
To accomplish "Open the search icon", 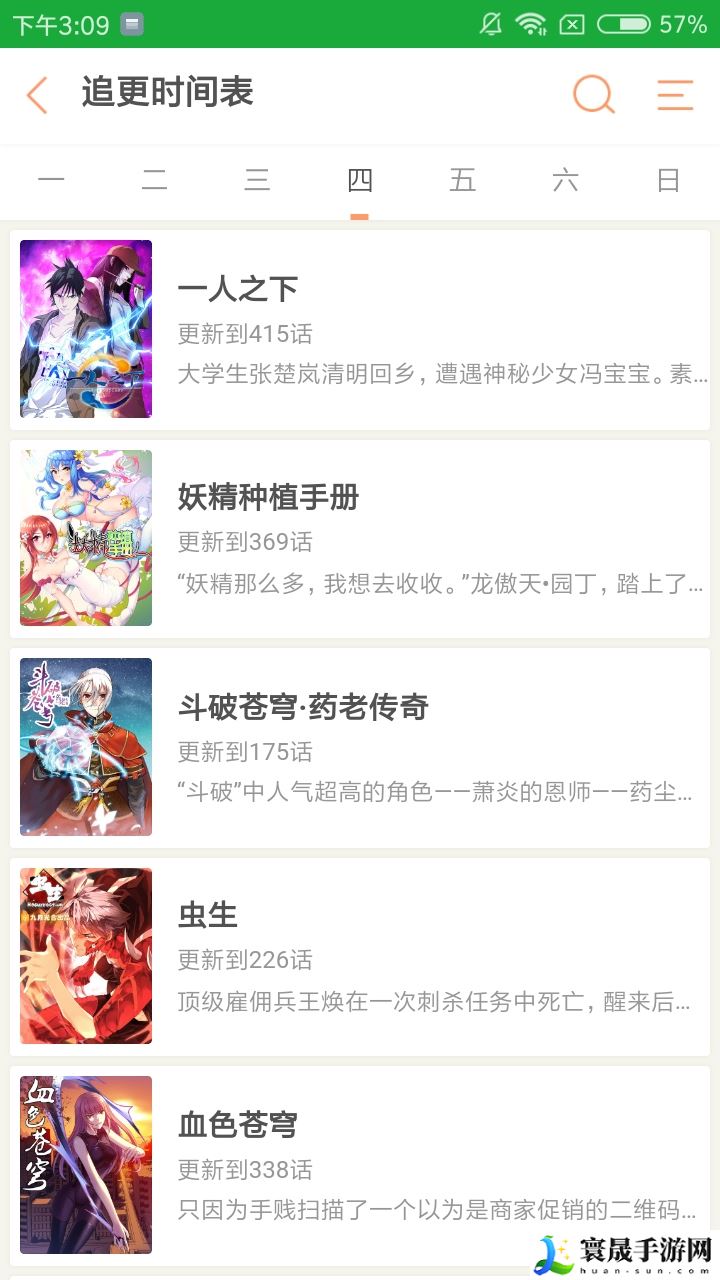I will (x=593, y=95).
